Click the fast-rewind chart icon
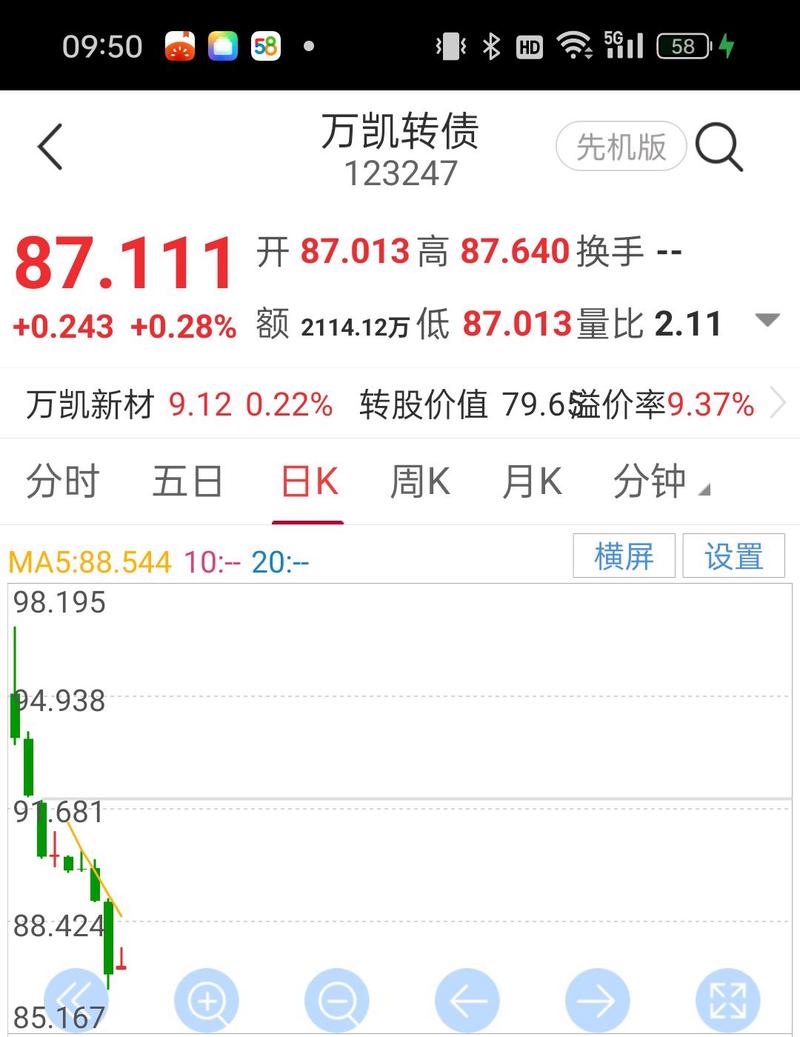Viewport: 800px width, 1037px height. [76, 1000]
